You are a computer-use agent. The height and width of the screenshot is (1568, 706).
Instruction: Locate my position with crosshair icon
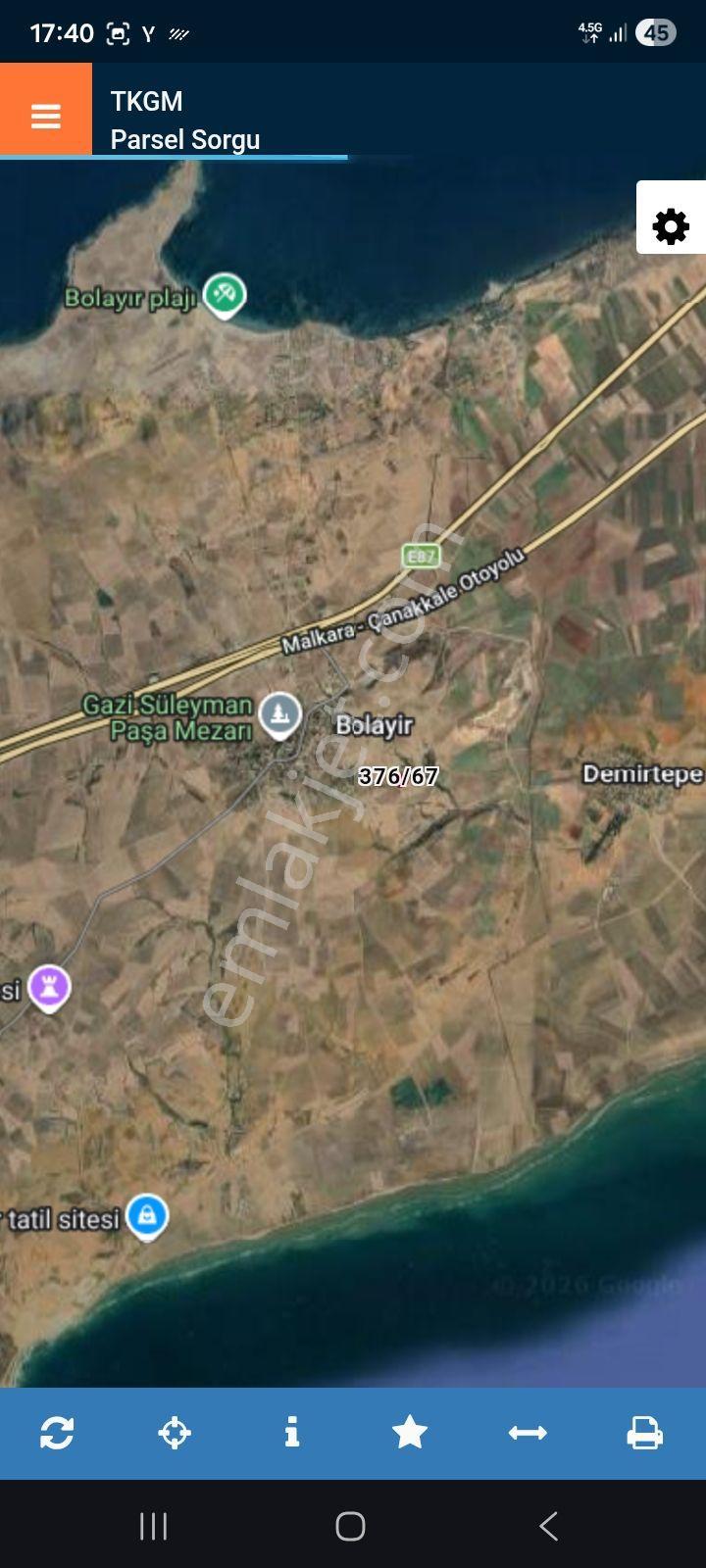(x=175, y=1433)
